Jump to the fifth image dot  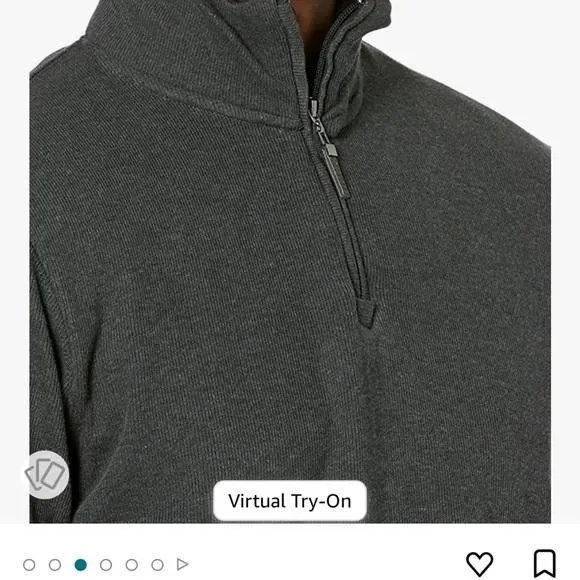[x=132, y=565]
